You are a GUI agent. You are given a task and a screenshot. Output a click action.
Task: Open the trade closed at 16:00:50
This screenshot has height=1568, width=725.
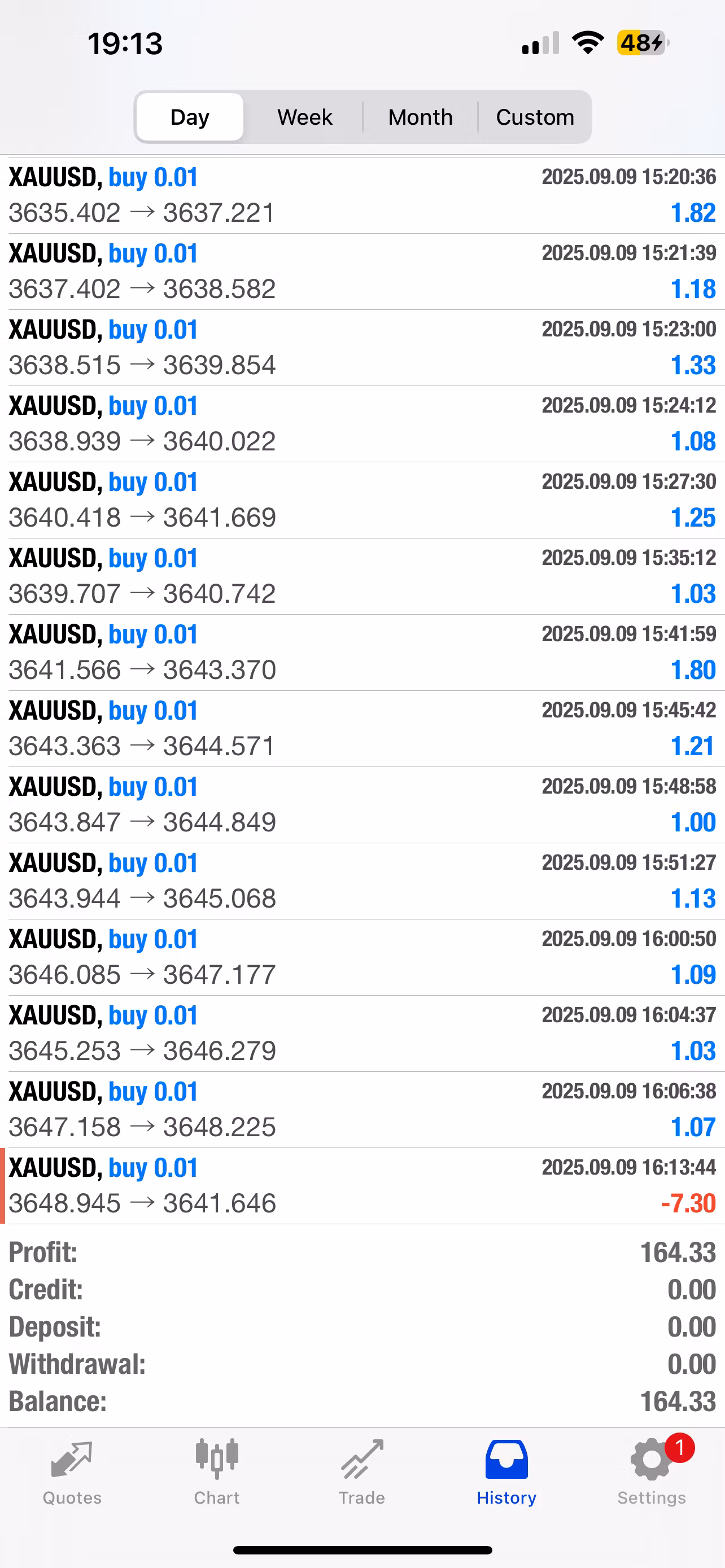[362, 957]
